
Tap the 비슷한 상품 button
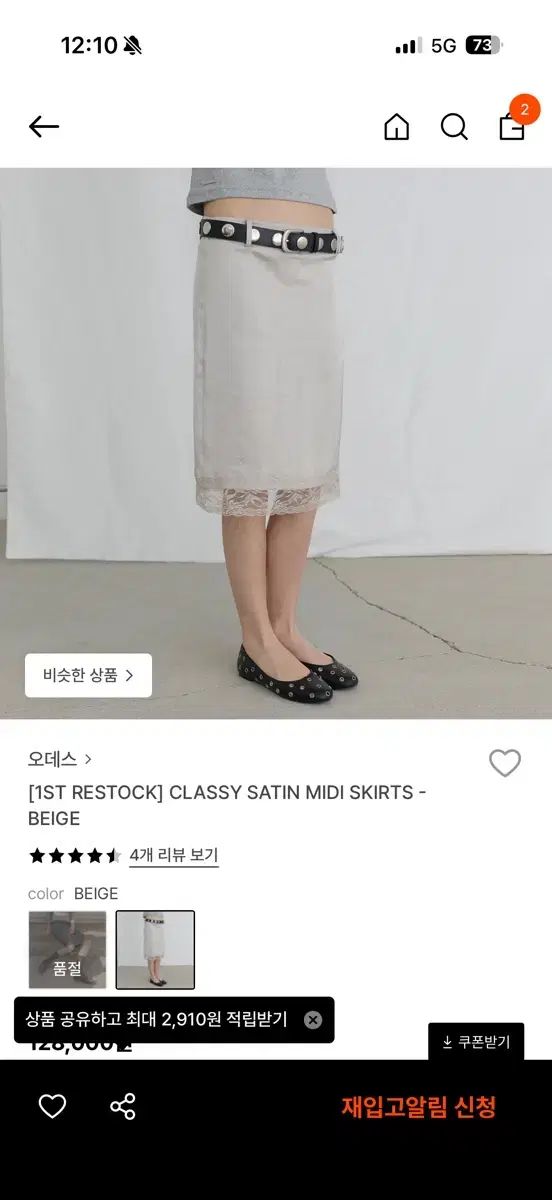[88, 675]
